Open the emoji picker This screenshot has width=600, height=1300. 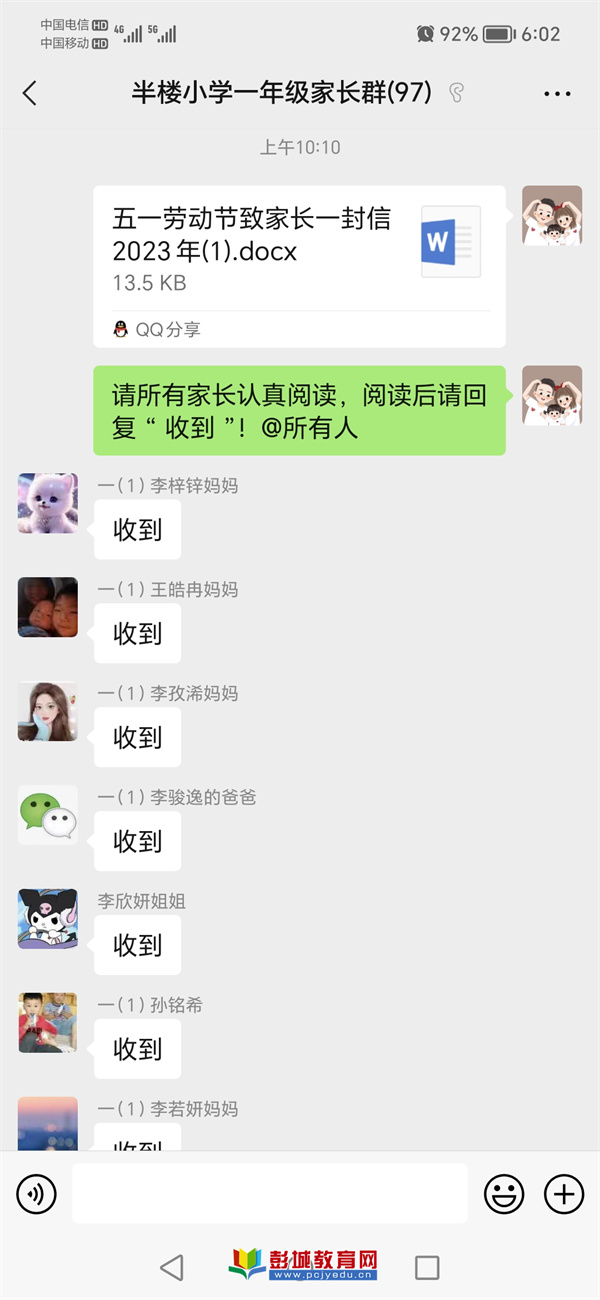(505, 1193)
